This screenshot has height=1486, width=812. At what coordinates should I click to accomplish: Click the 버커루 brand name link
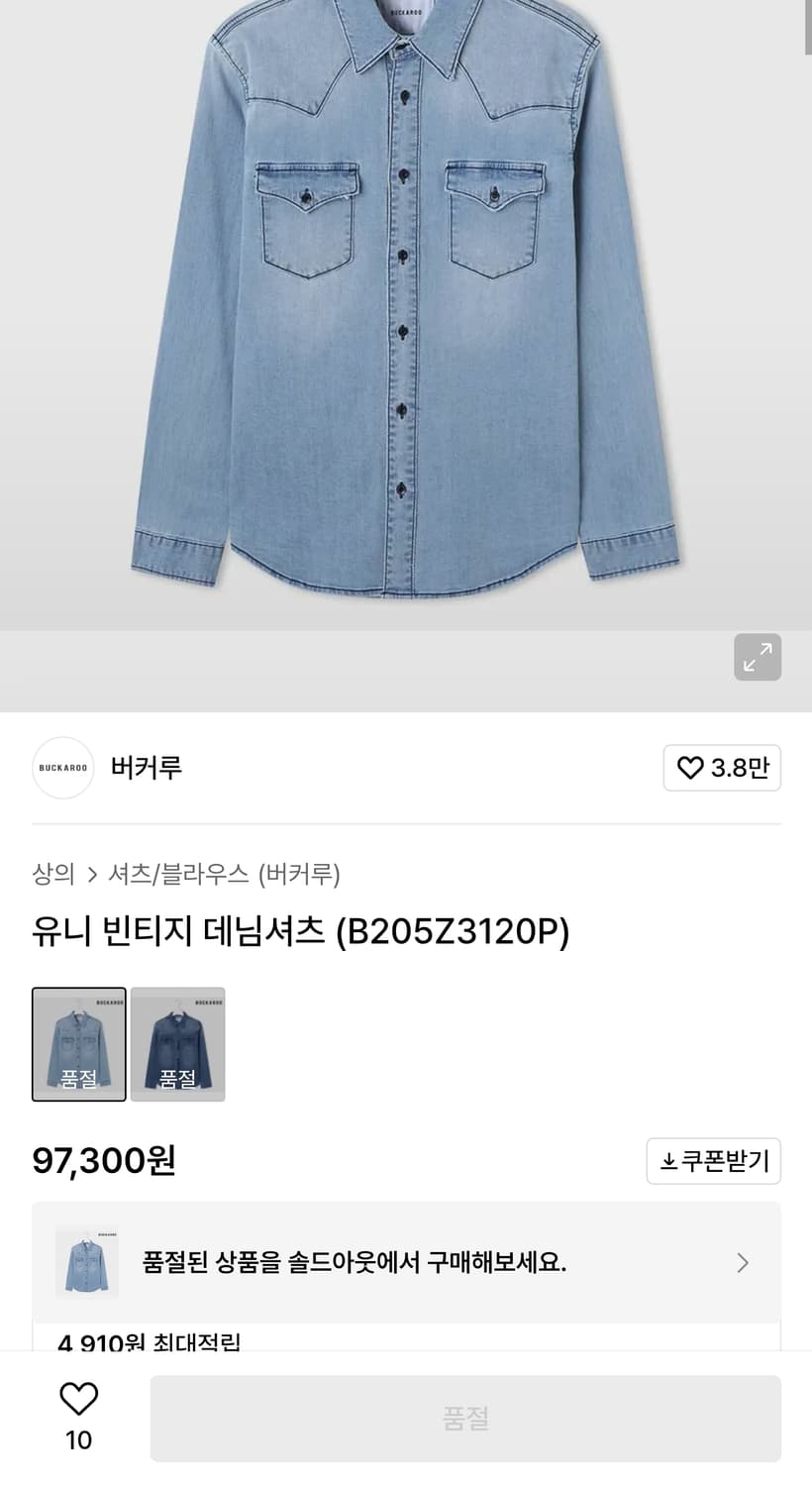tap(146, 768)
